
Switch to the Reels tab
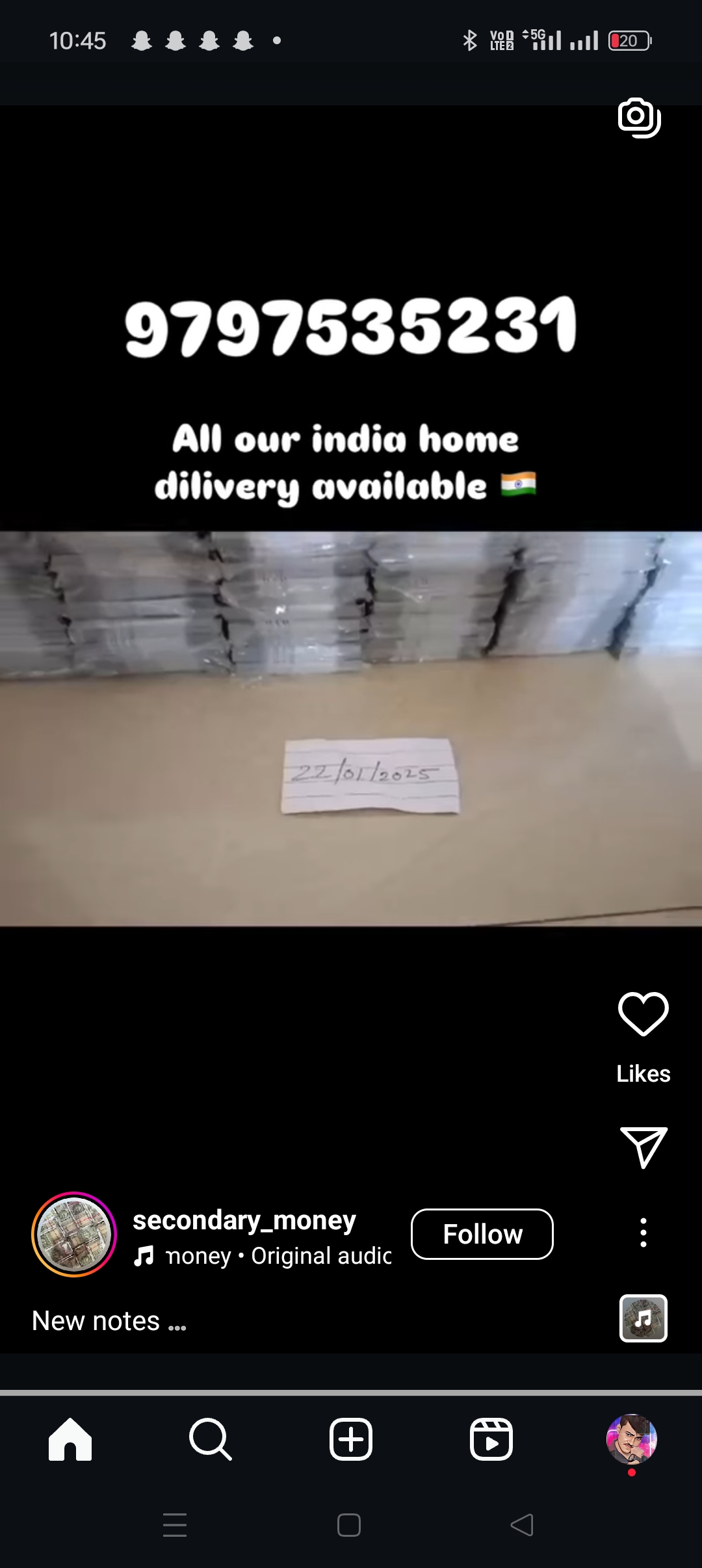[x=491, y=1439]
